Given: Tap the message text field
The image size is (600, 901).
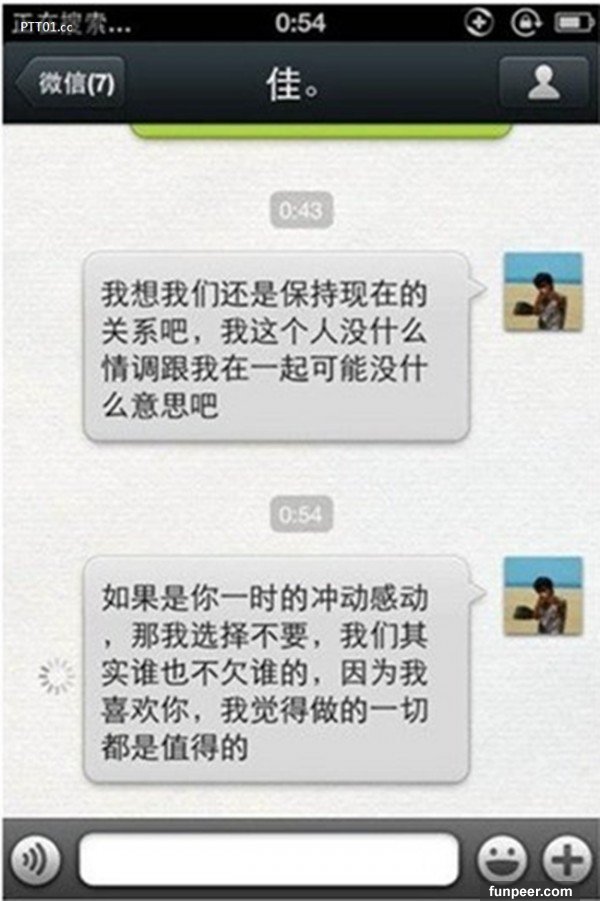Looking at the screenshot, I should 268,860.
